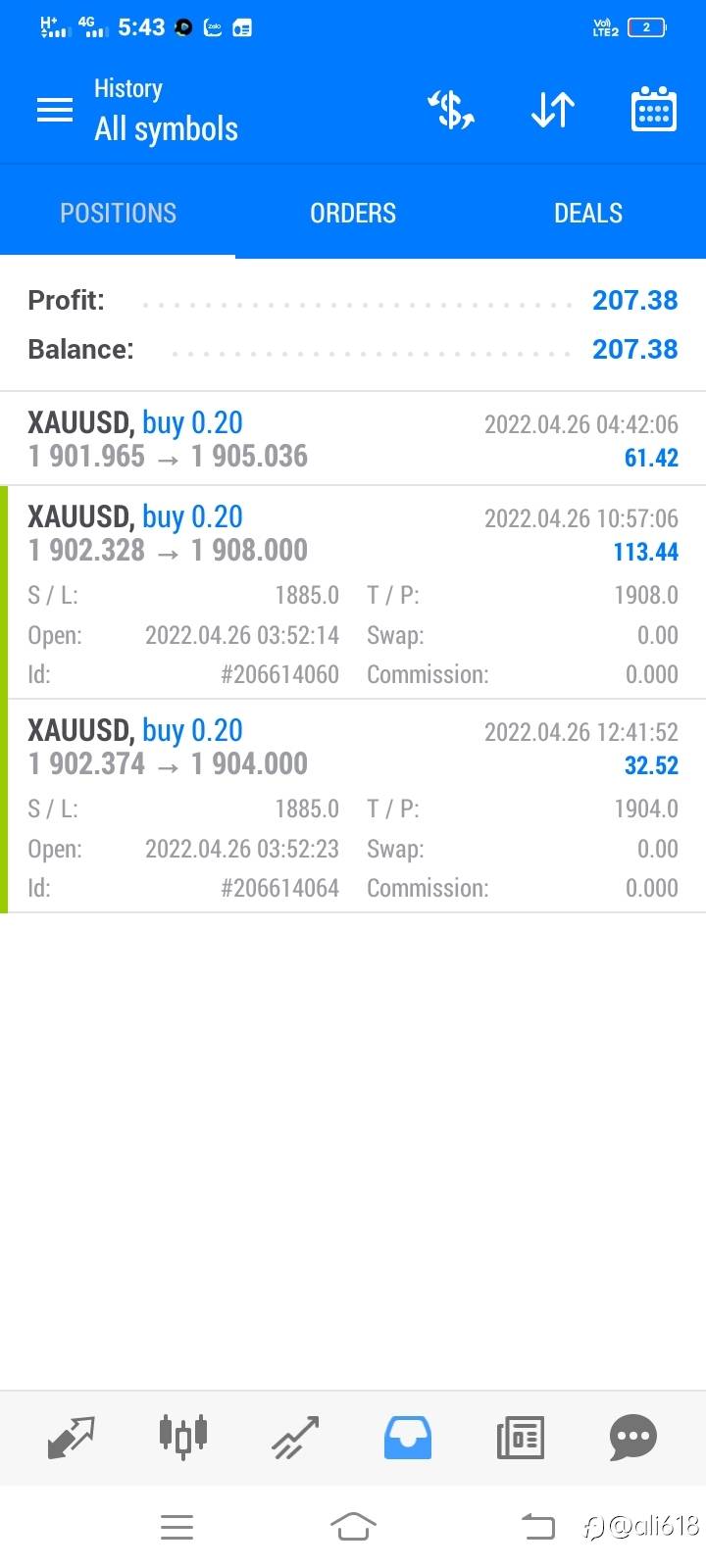Open the symbol filter dollar icon
The height and width of the screenshot is (1568, 706).
(451, 110)
